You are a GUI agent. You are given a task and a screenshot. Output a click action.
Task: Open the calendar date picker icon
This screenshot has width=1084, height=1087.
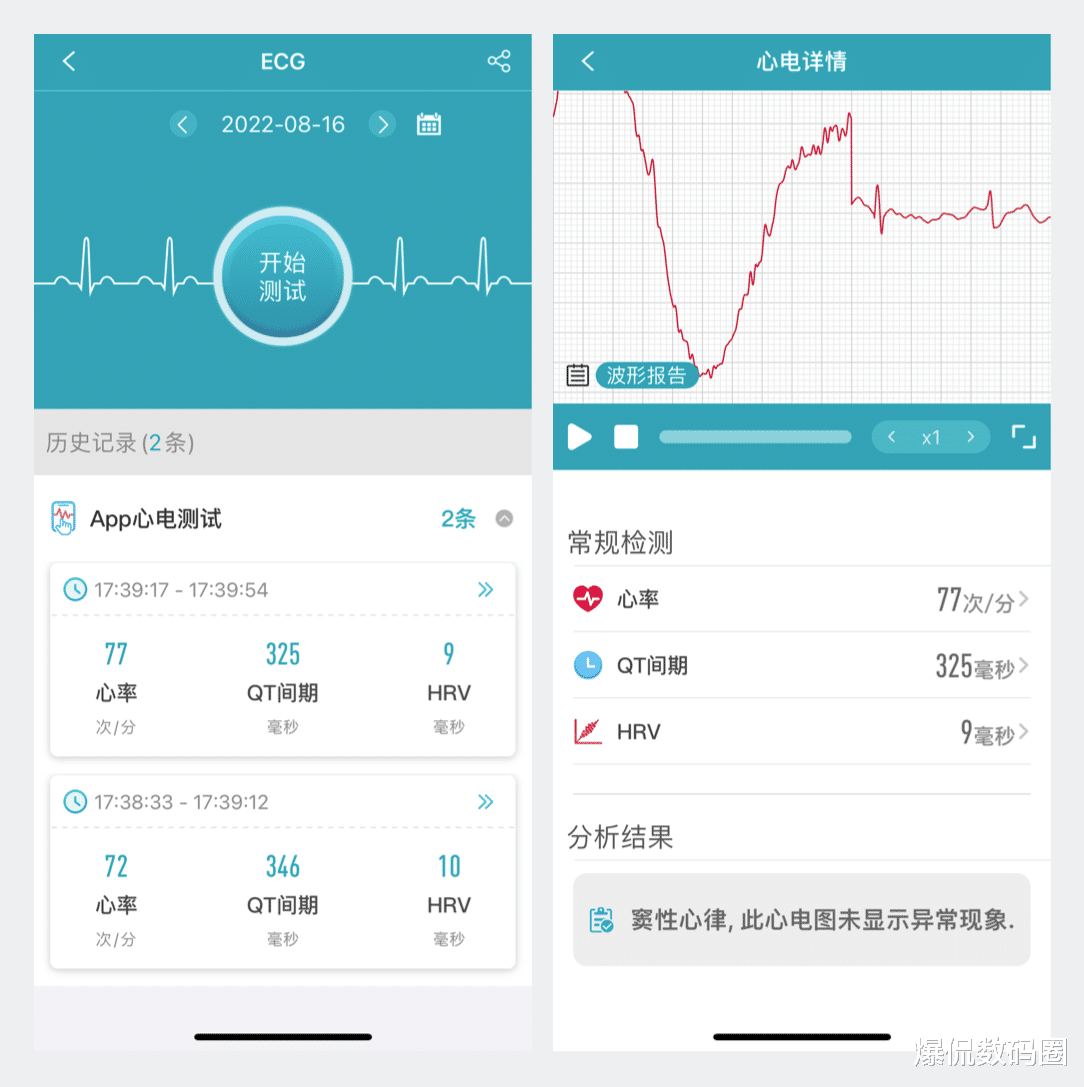coord(428,124)
